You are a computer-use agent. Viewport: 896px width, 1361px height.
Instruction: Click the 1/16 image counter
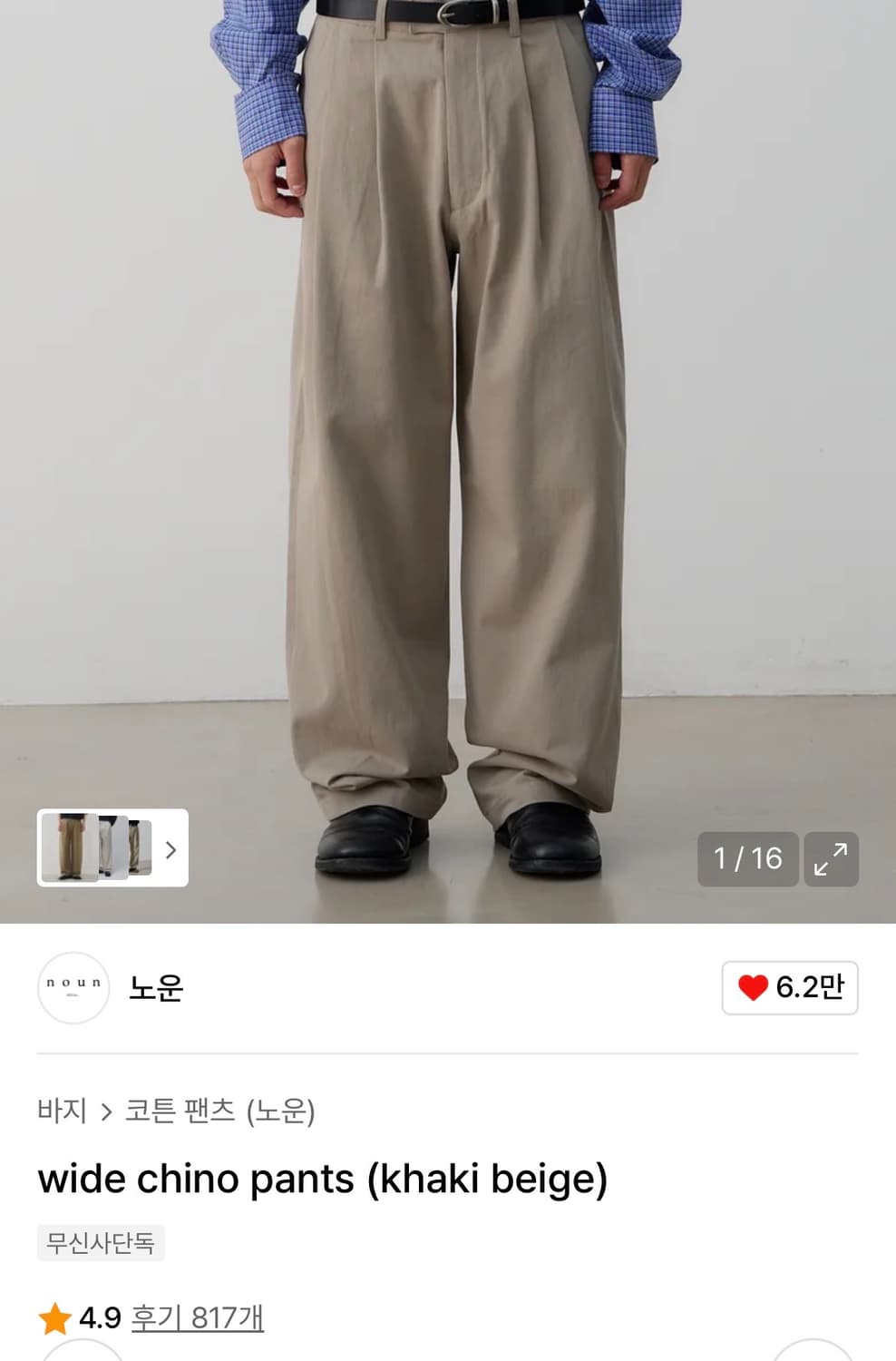point(745,857)
